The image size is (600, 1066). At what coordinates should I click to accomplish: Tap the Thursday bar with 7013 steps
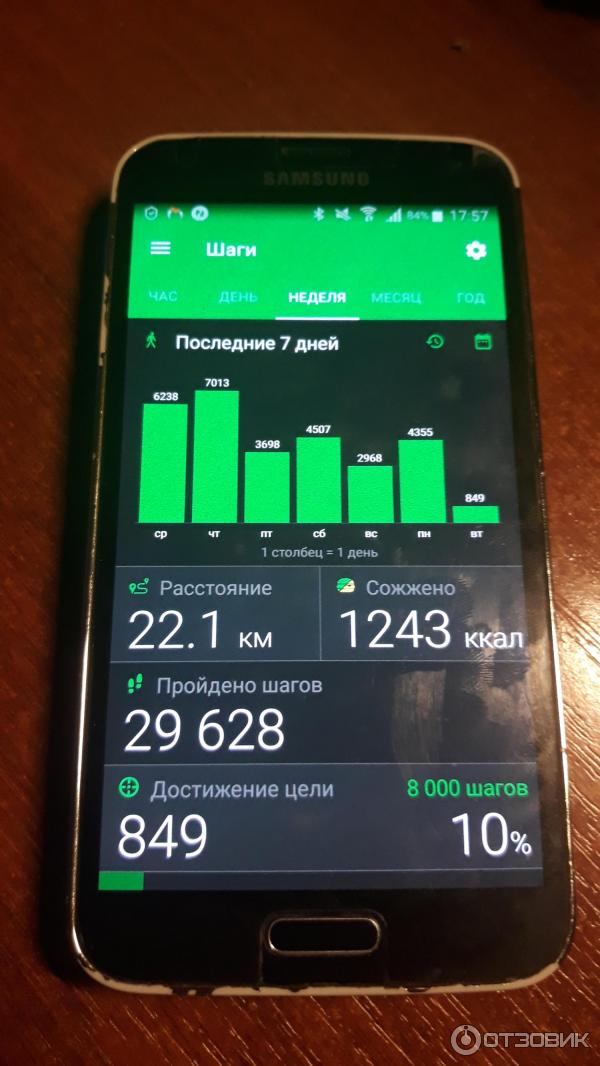click(x=216, y=457)
